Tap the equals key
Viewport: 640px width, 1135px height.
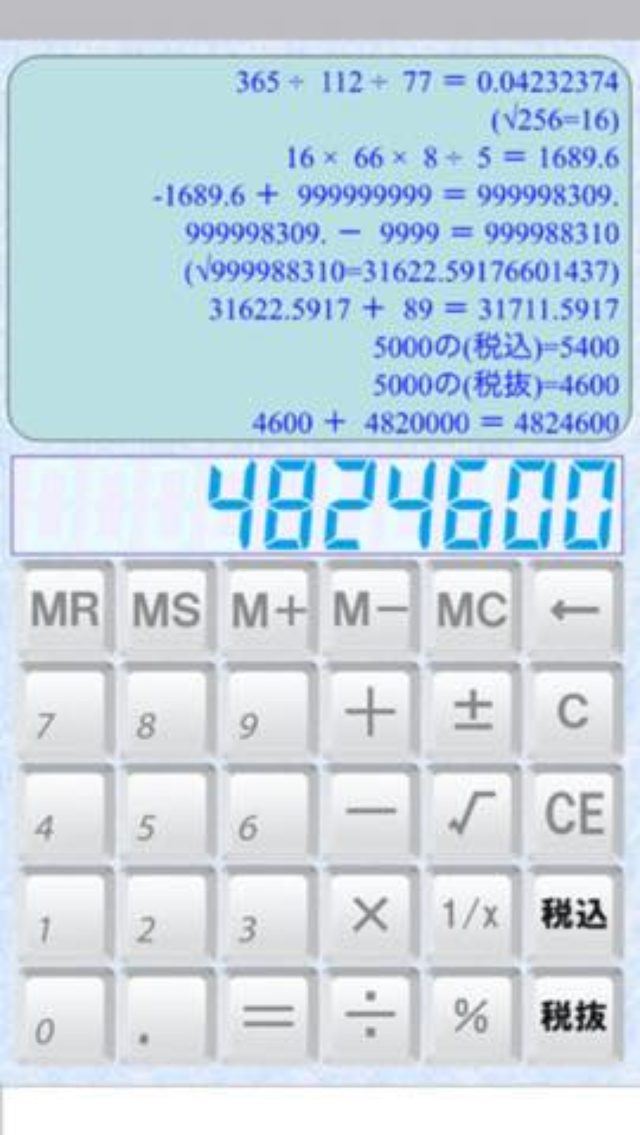click(268, 1017)
